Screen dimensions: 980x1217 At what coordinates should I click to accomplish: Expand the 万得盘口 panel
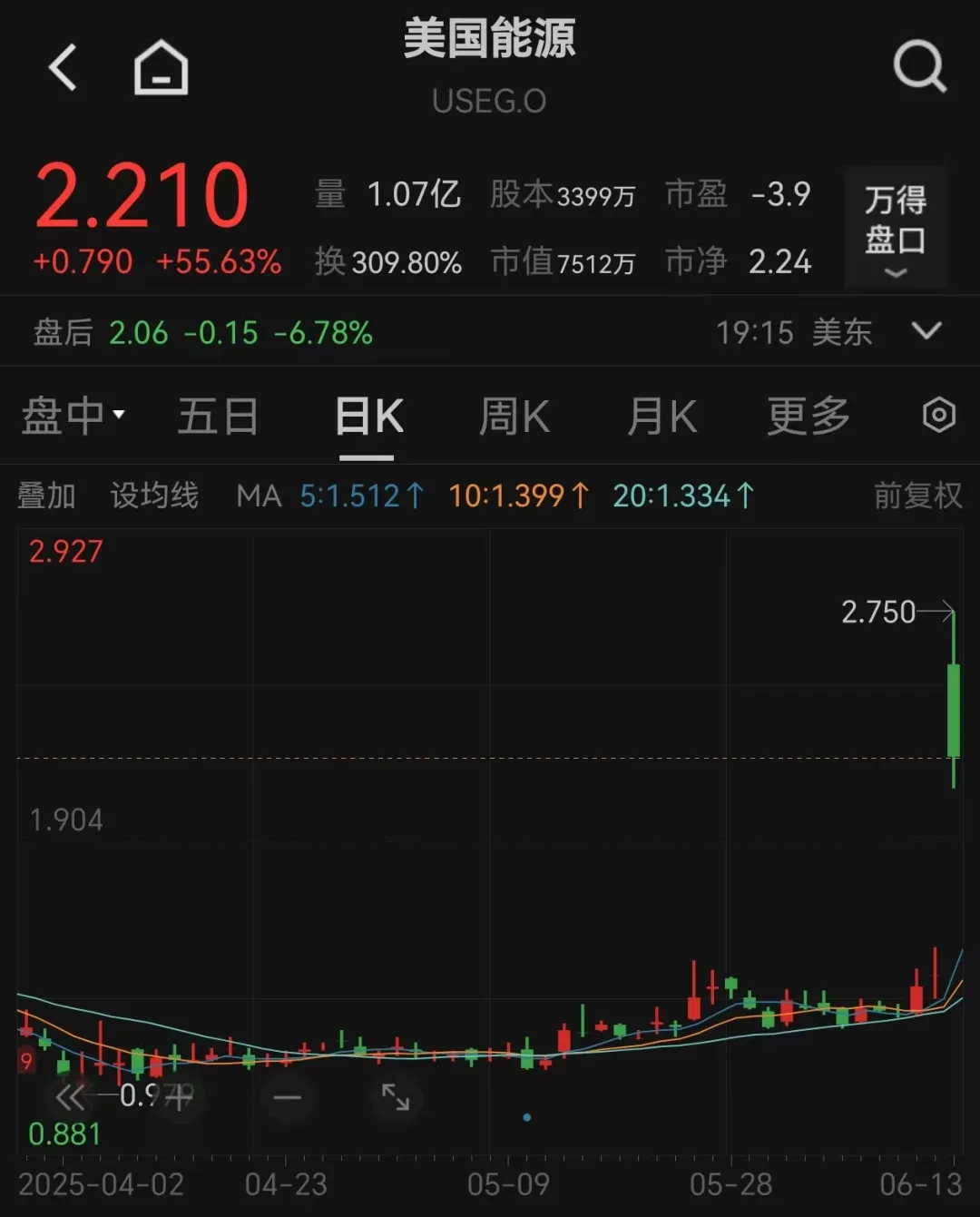click(x=895, y=227)
